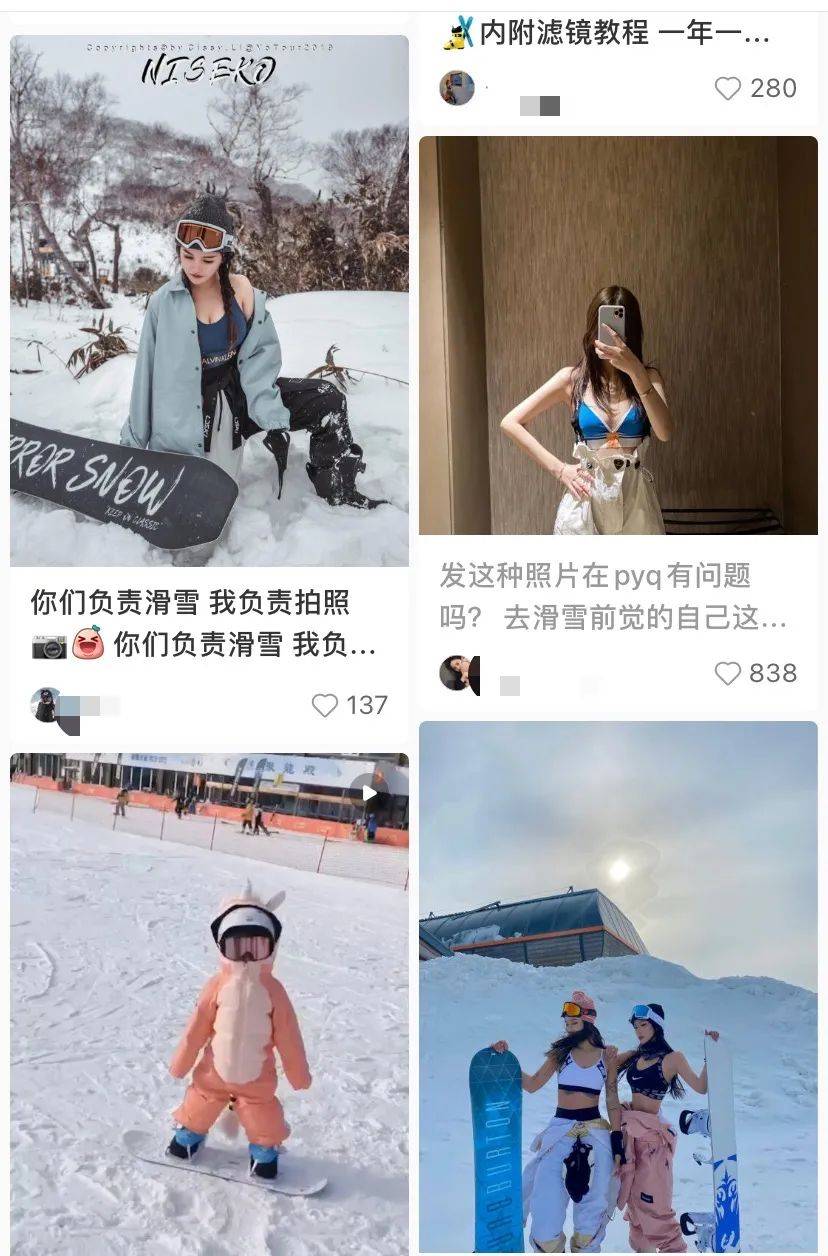Image resolution: width=828 pixels, height=1256 pixels.
Task: Open the NISEKO snowboard photo post
Action: (209, 300)
